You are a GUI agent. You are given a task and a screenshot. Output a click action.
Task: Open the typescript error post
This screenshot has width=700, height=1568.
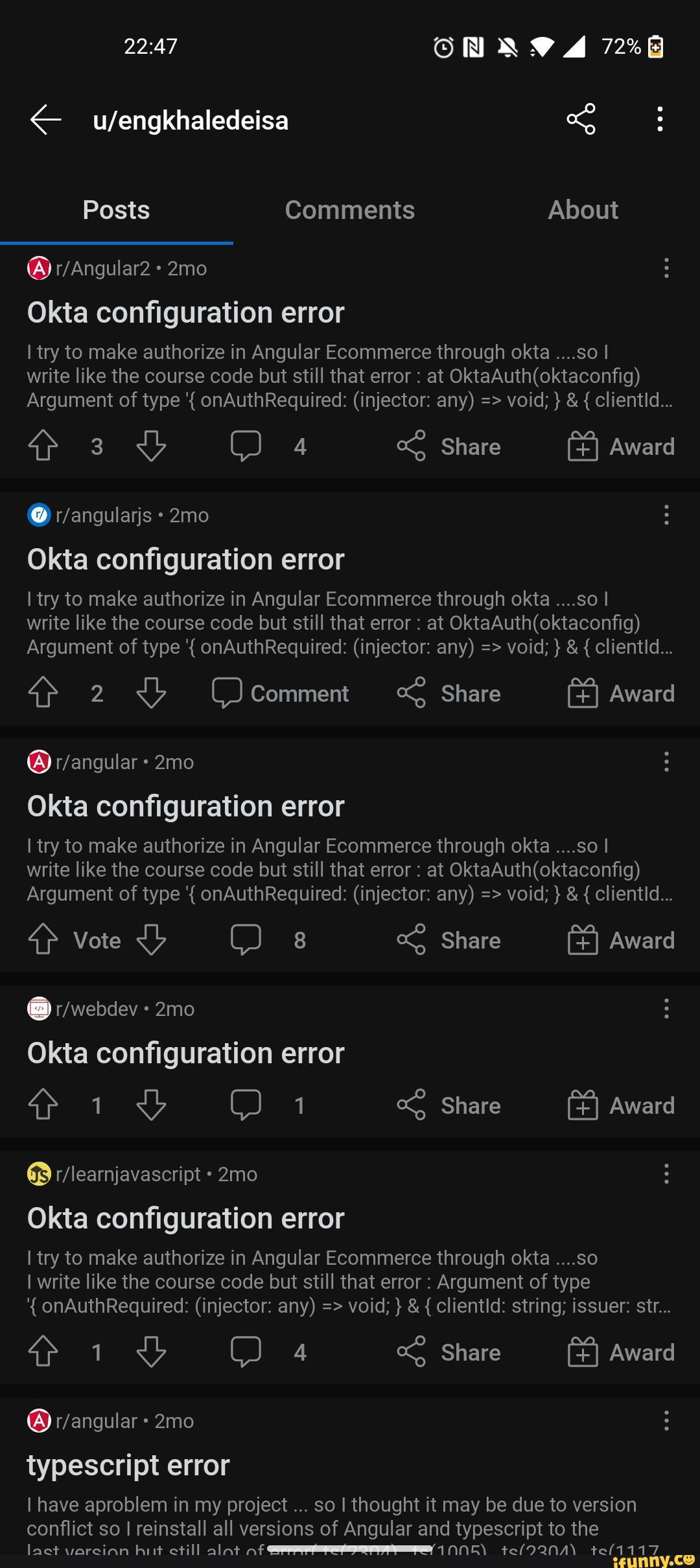128,1464
